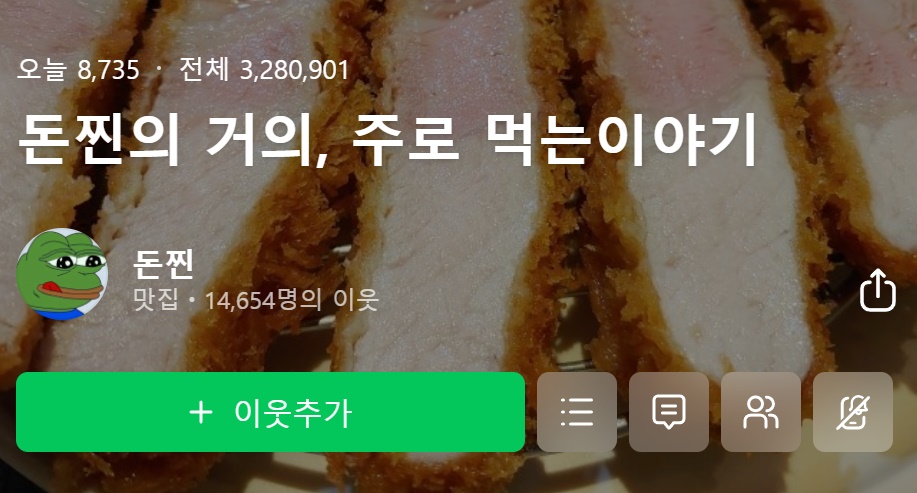Open the guestbook comment icon

668,412
